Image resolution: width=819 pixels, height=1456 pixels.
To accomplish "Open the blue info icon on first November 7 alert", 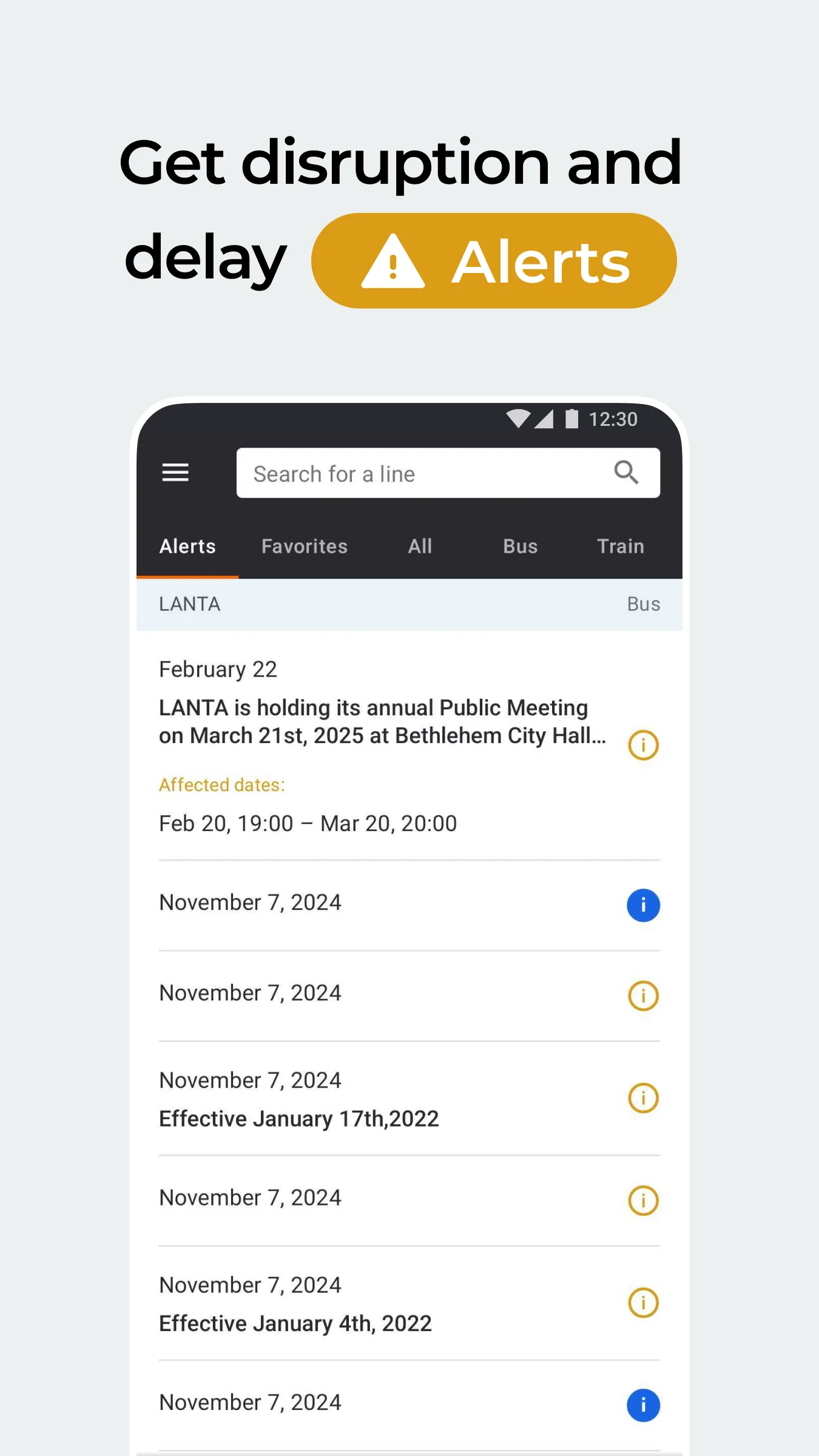I will pyautogui.click(x=642, y=905).
